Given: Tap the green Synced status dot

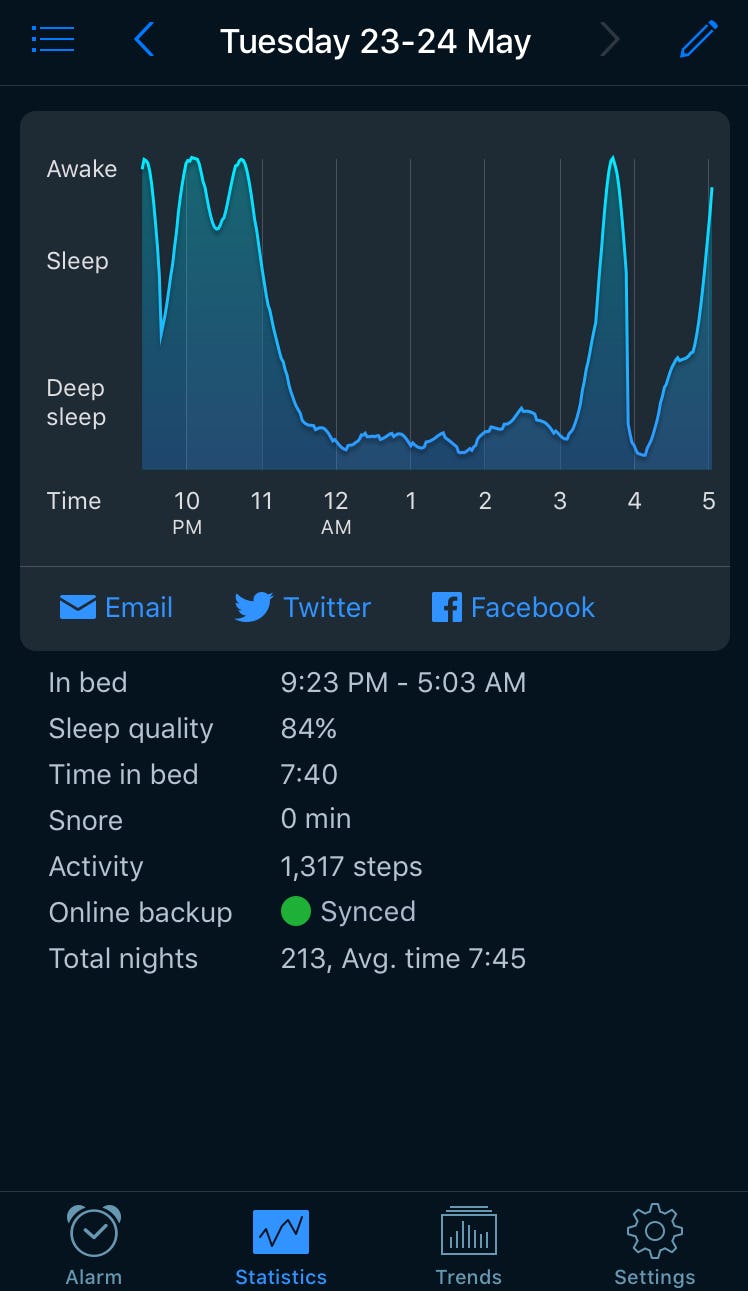Looking at the screenshot, I should 297,911.
